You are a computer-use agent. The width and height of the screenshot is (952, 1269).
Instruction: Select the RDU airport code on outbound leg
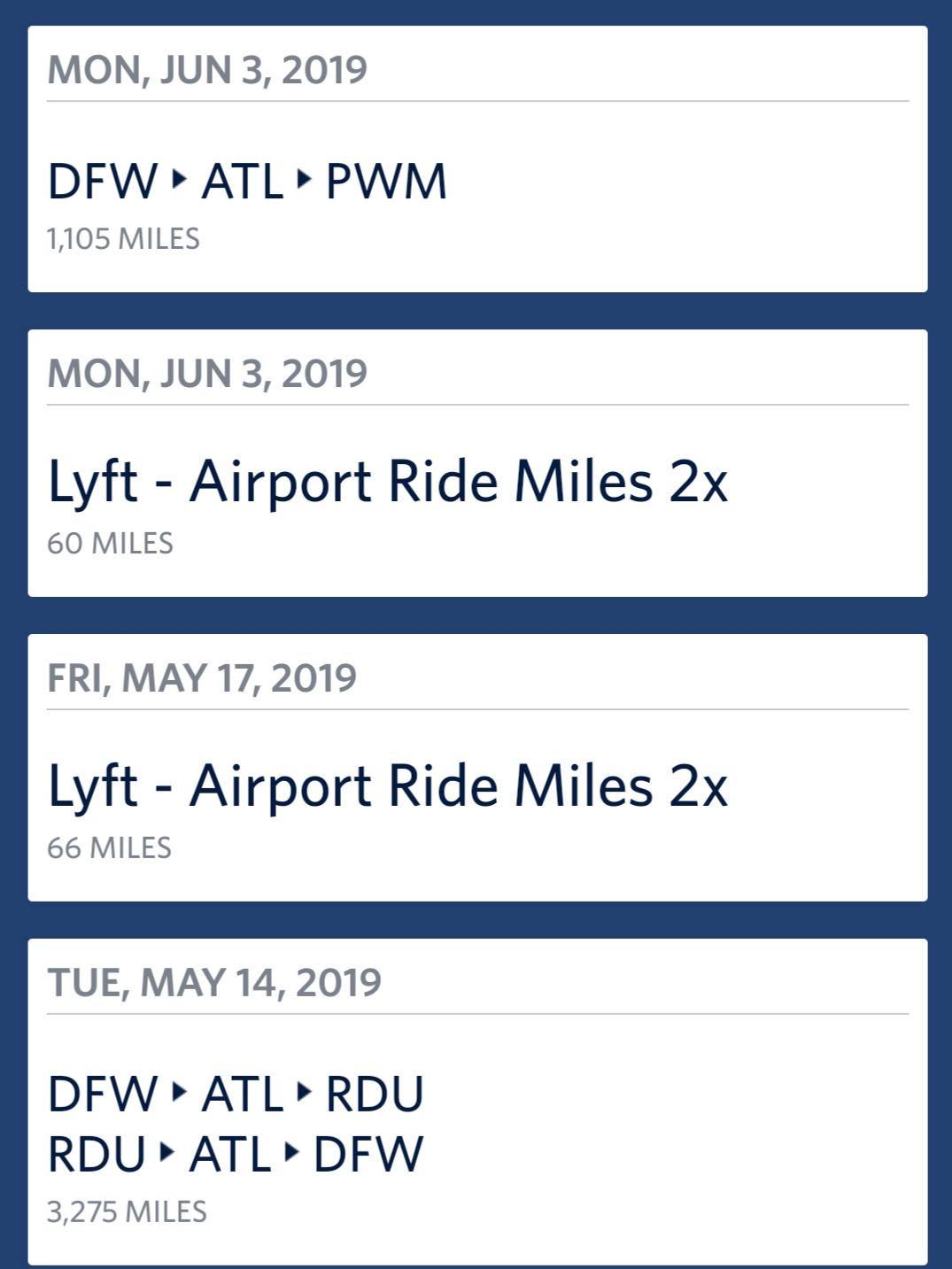(x=372, y=1095)
